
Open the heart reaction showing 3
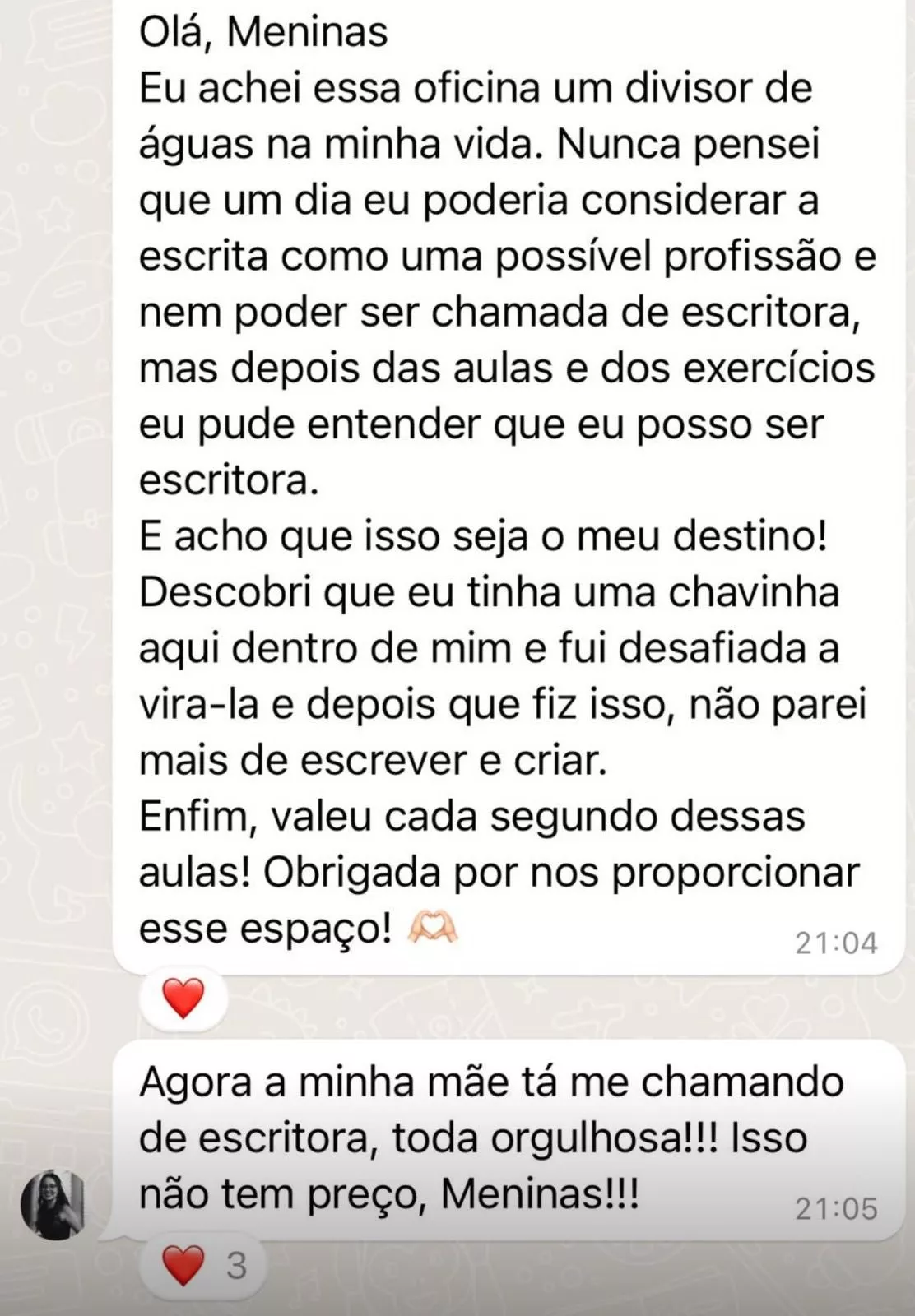(204, 1266)
